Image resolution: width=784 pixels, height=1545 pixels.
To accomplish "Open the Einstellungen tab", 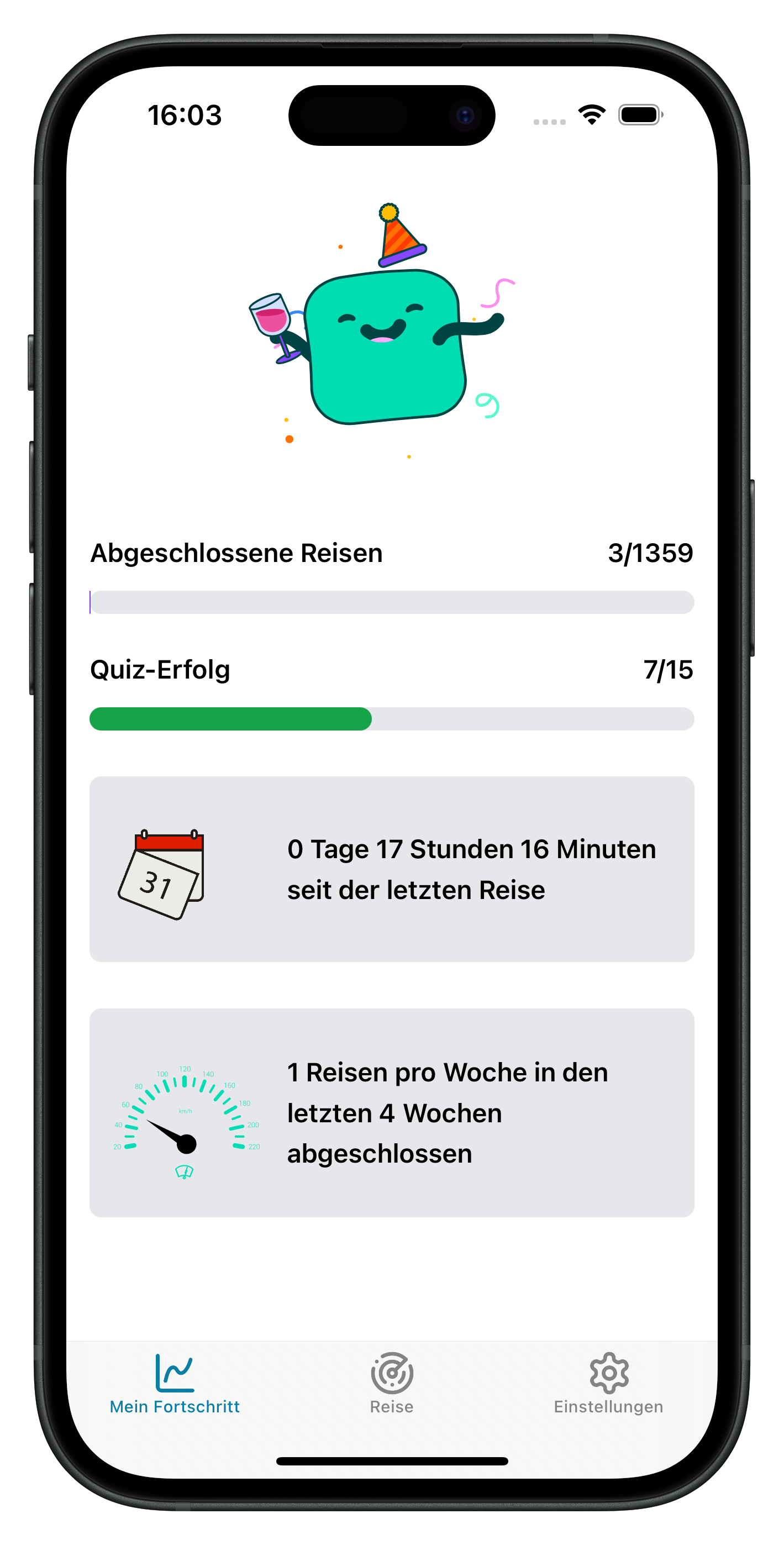I will (608, 1383).
